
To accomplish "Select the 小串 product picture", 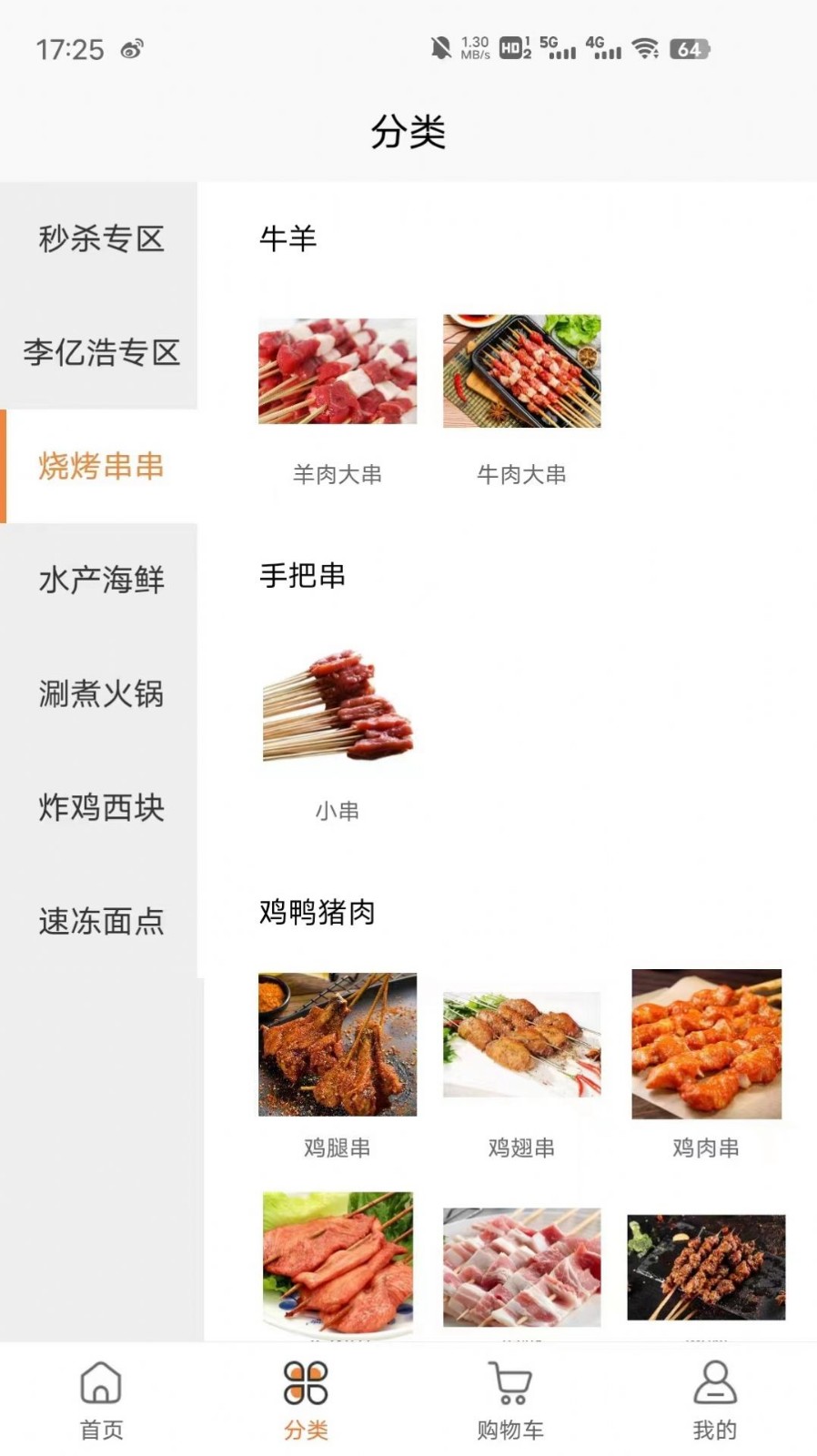I will [338, 708].
